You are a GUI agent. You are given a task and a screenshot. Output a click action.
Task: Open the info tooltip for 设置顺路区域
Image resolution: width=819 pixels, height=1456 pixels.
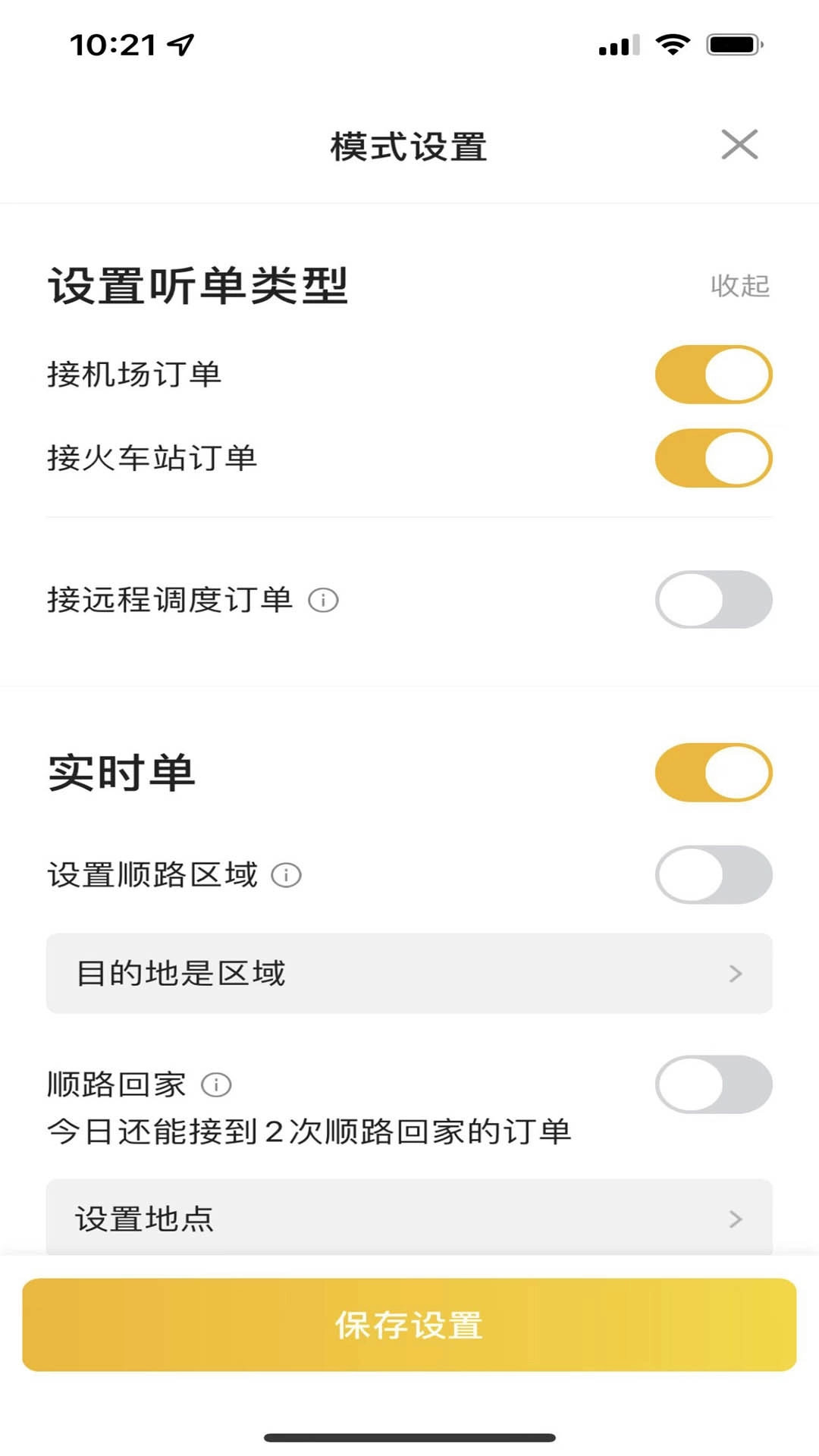(x=287, y=875)
